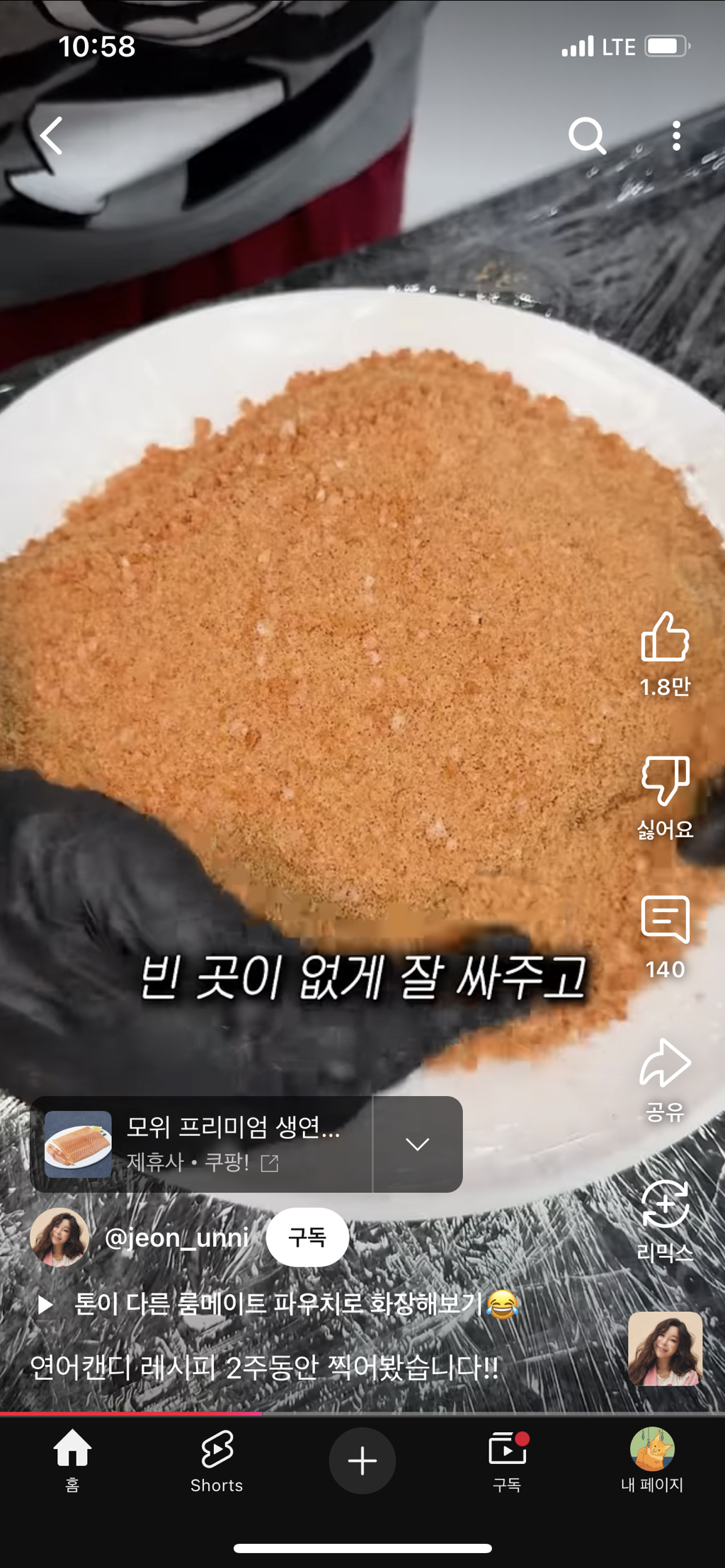This screenshot has width=725, height=1568.
Task: Tap the plus create button
Action: point(362,1460)
